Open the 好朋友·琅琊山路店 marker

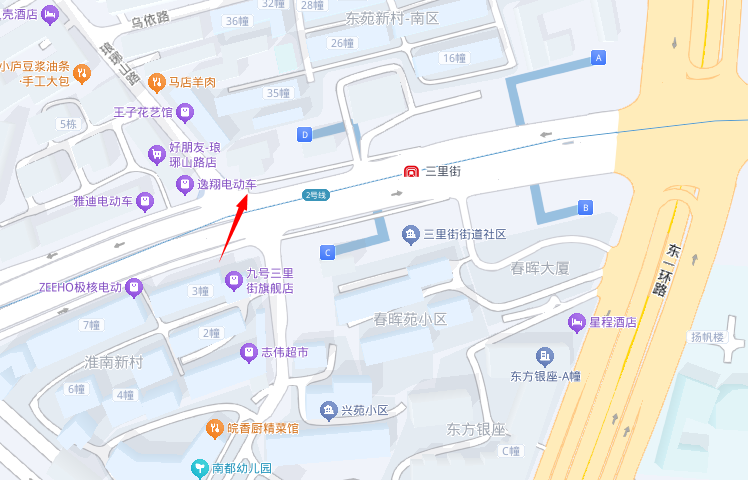[x=156, y=154]
